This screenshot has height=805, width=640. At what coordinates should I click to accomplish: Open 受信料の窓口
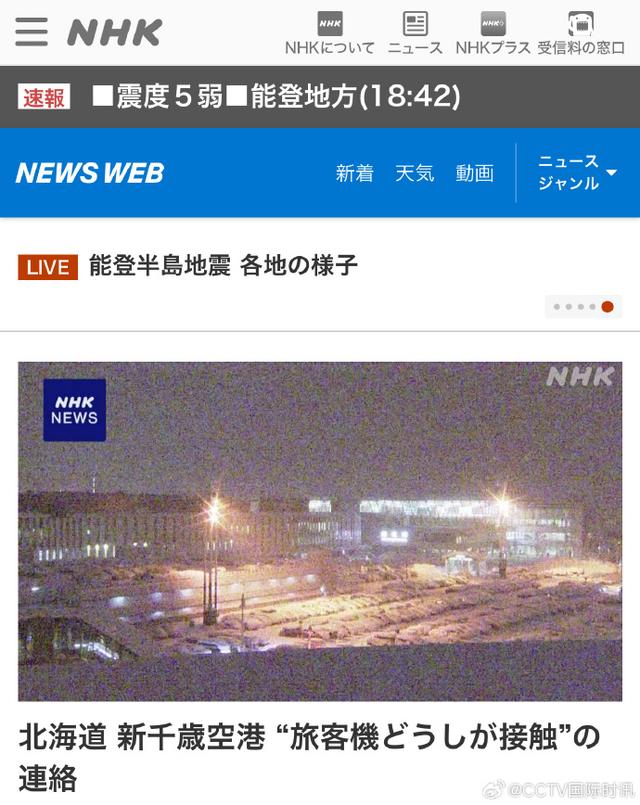point(580,33)
